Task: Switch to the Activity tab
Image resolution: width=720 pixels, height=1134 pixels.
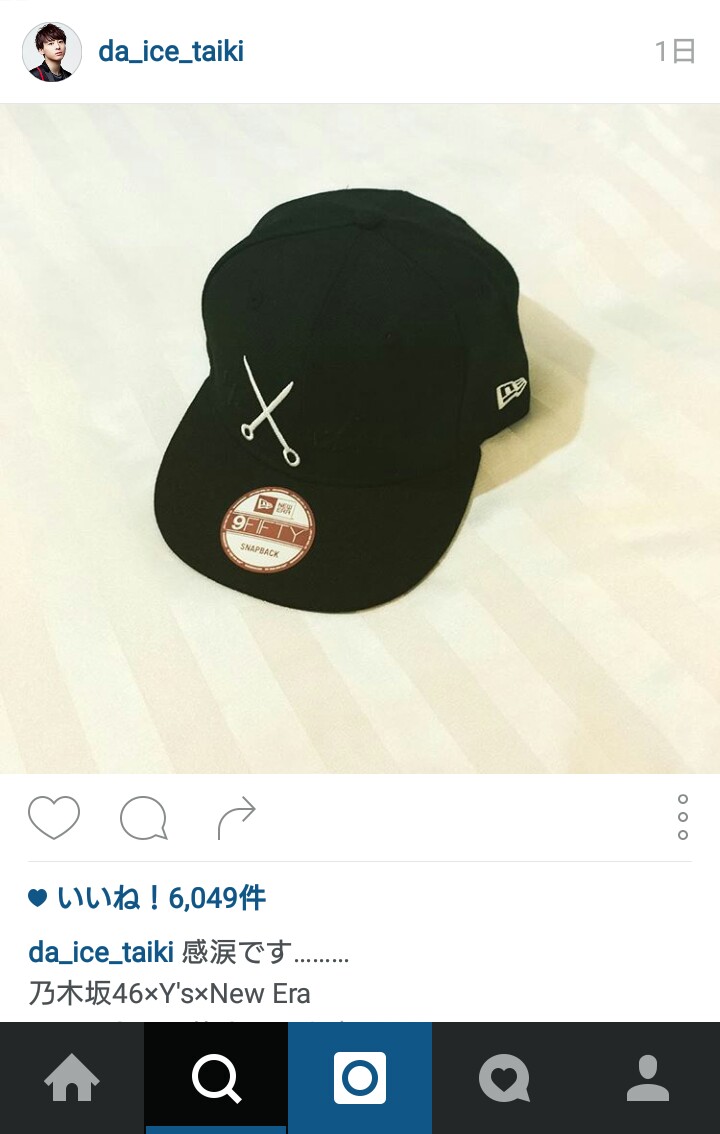Action: 504,1079
